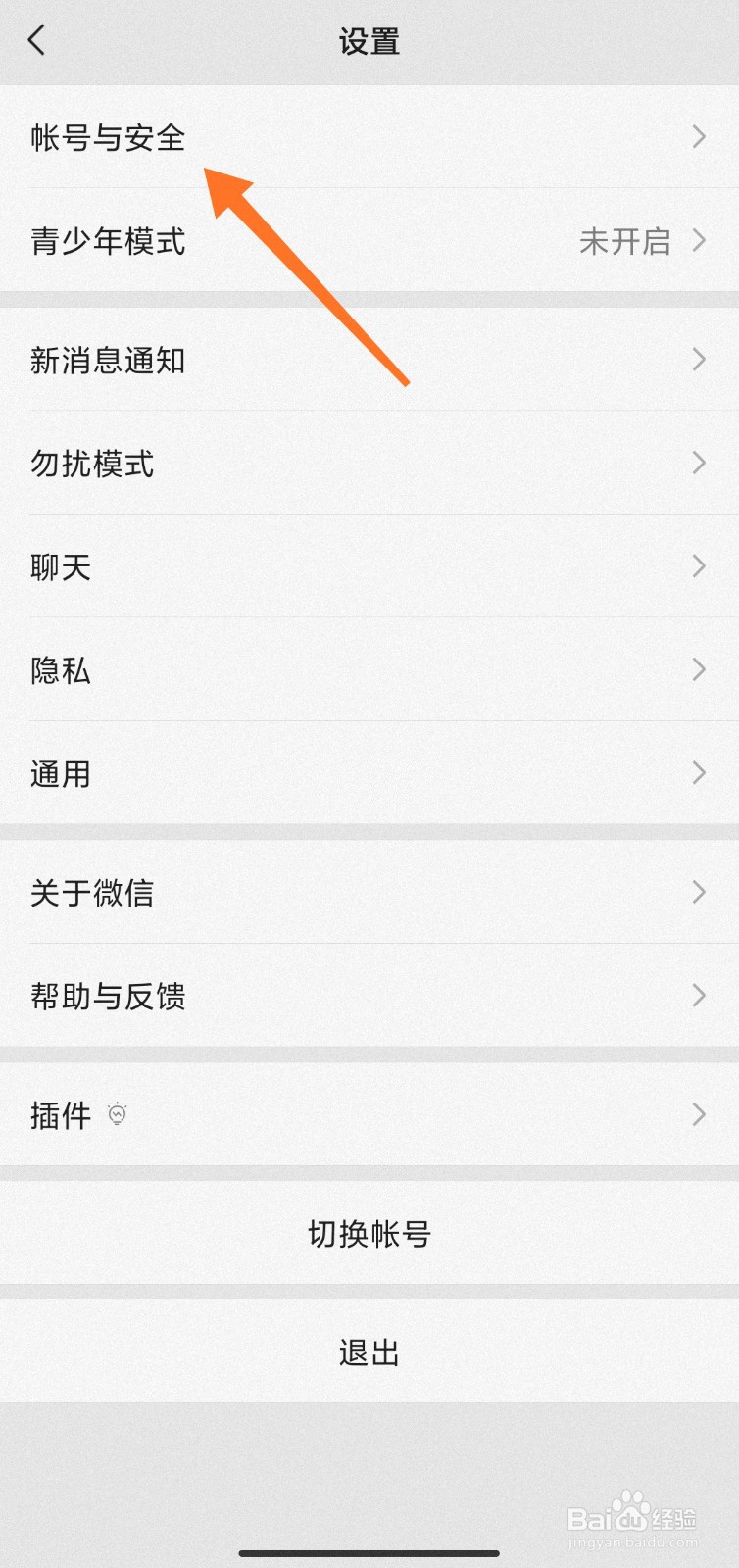
Task: Expand 关于微信 via its right arrow
Action: [697, 893]
